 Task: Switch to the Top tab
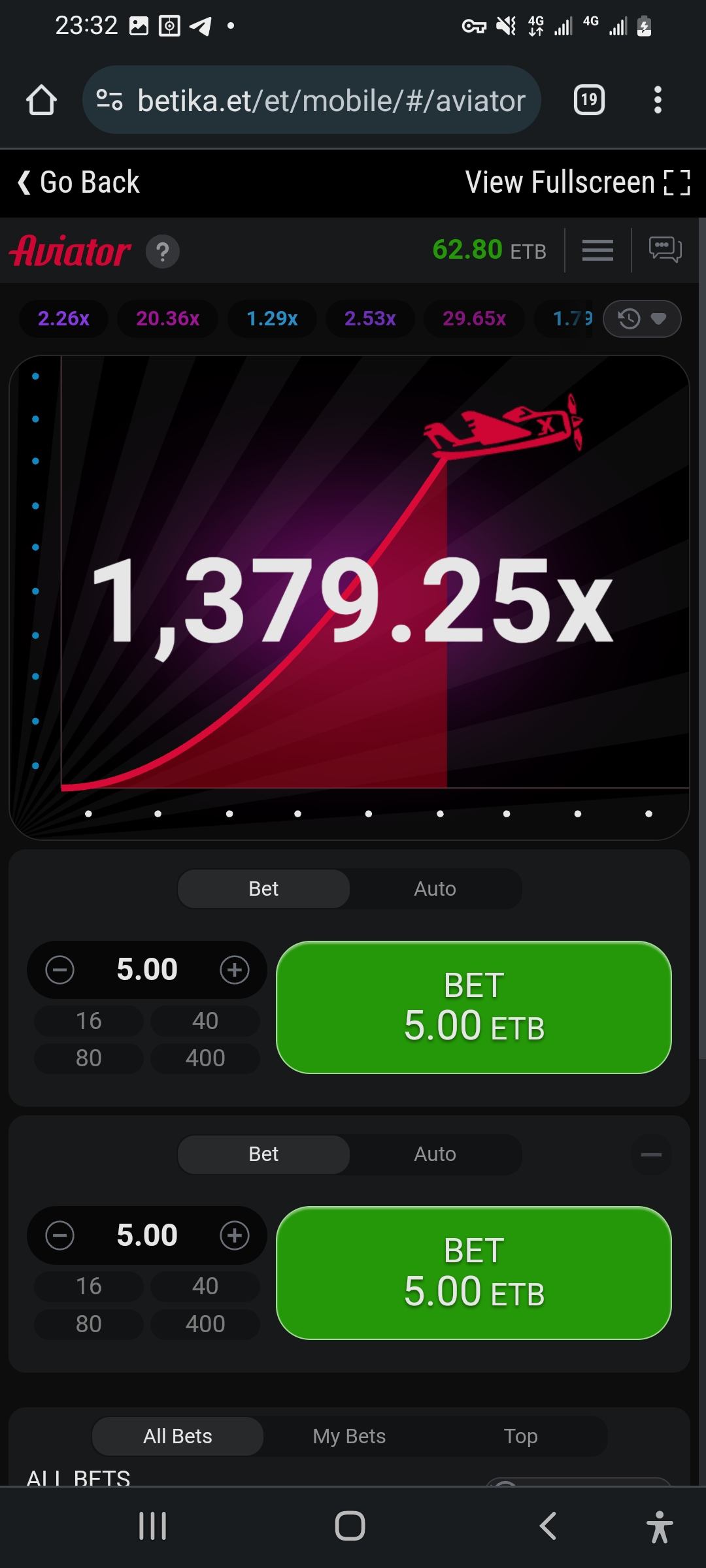[x=520, y=1436]
